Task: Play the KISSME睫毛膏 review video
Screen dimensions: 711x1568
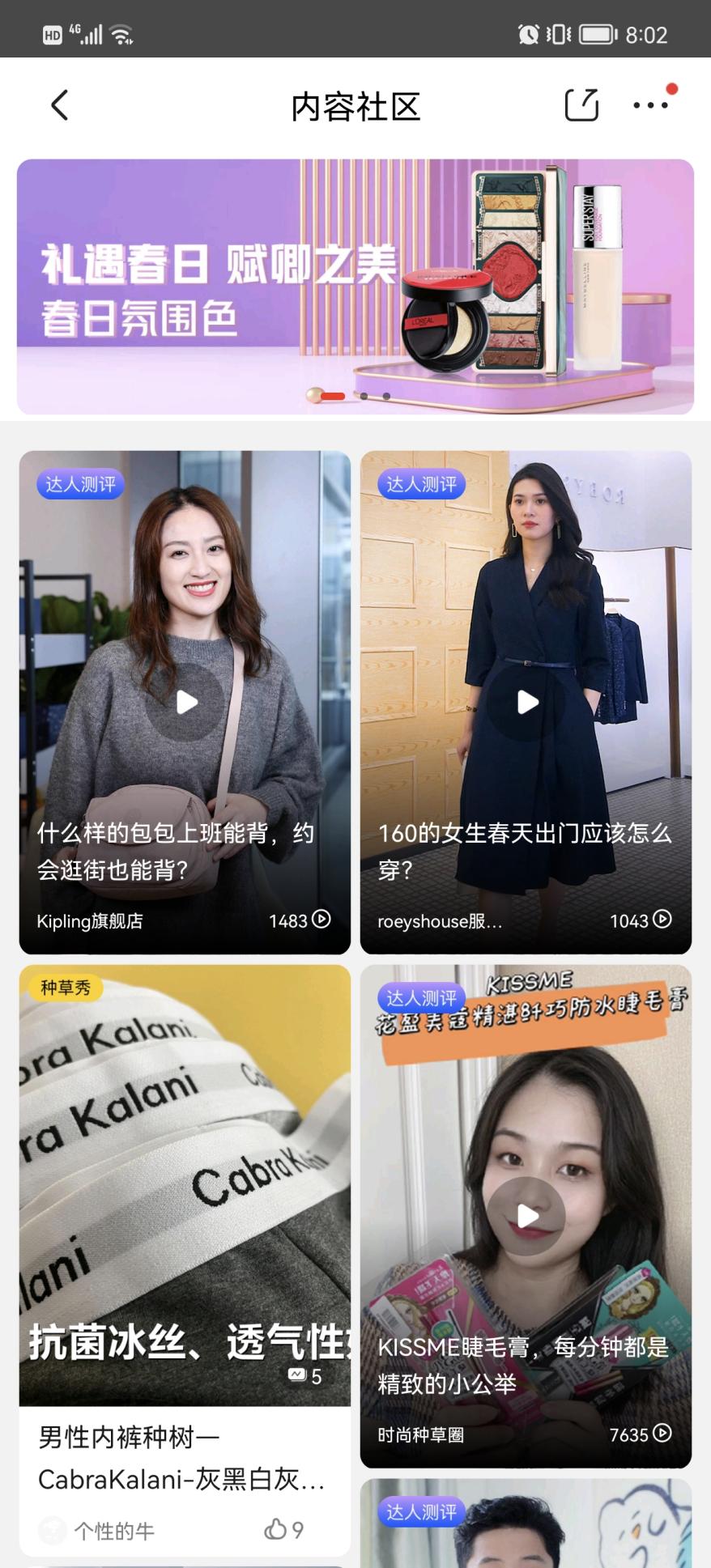Action: click(x=526, y=1215)
